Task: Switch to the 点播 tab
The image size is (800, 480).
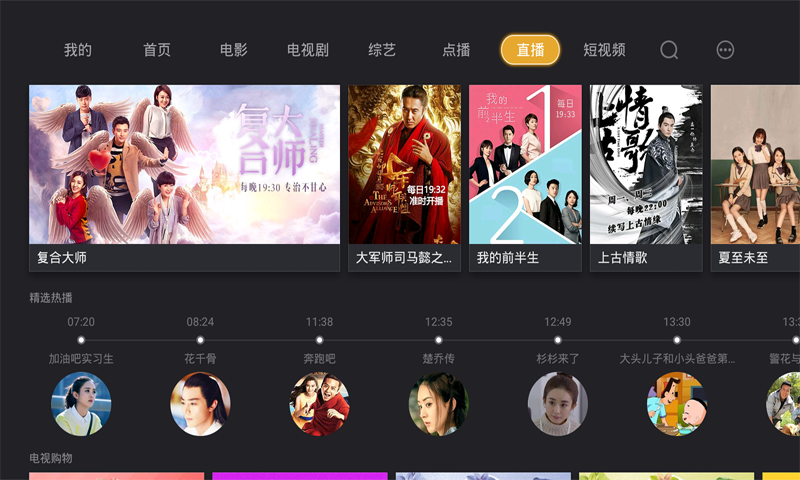Action: [x=456, y=50]
